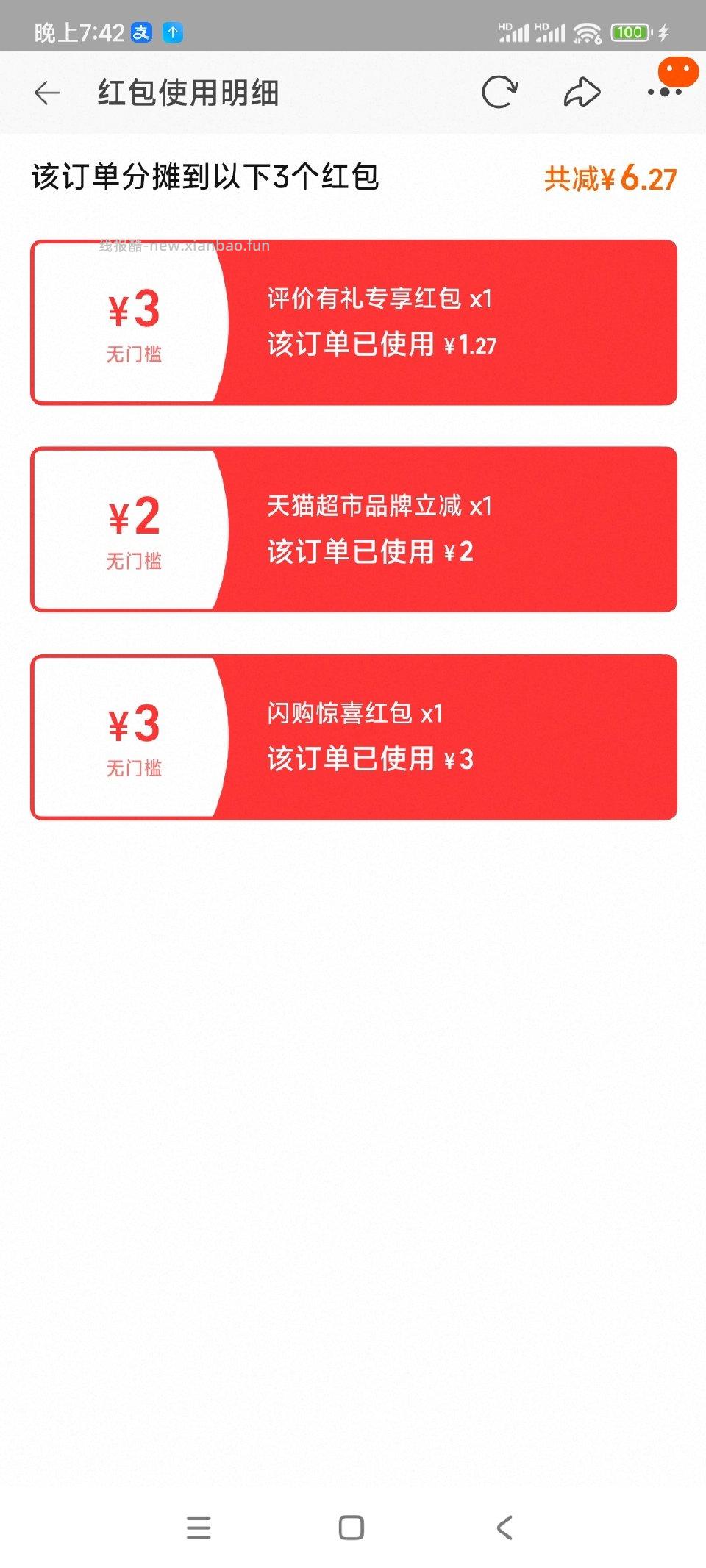Tap the upload arrow icon in status bar
706x1568 pixels.
coord(174,31)
